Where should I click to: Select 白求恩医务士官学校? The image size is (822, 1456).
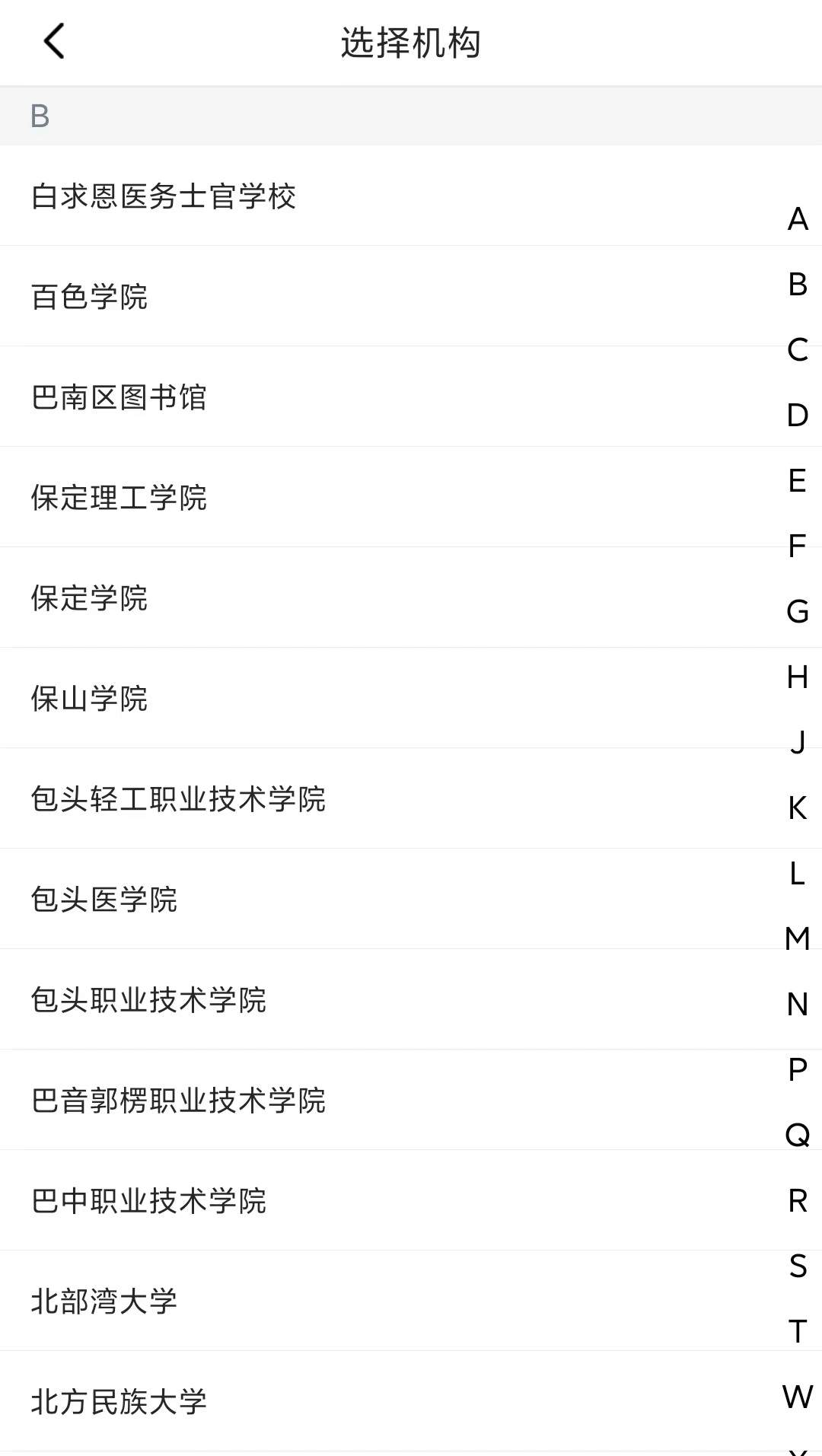411,196
